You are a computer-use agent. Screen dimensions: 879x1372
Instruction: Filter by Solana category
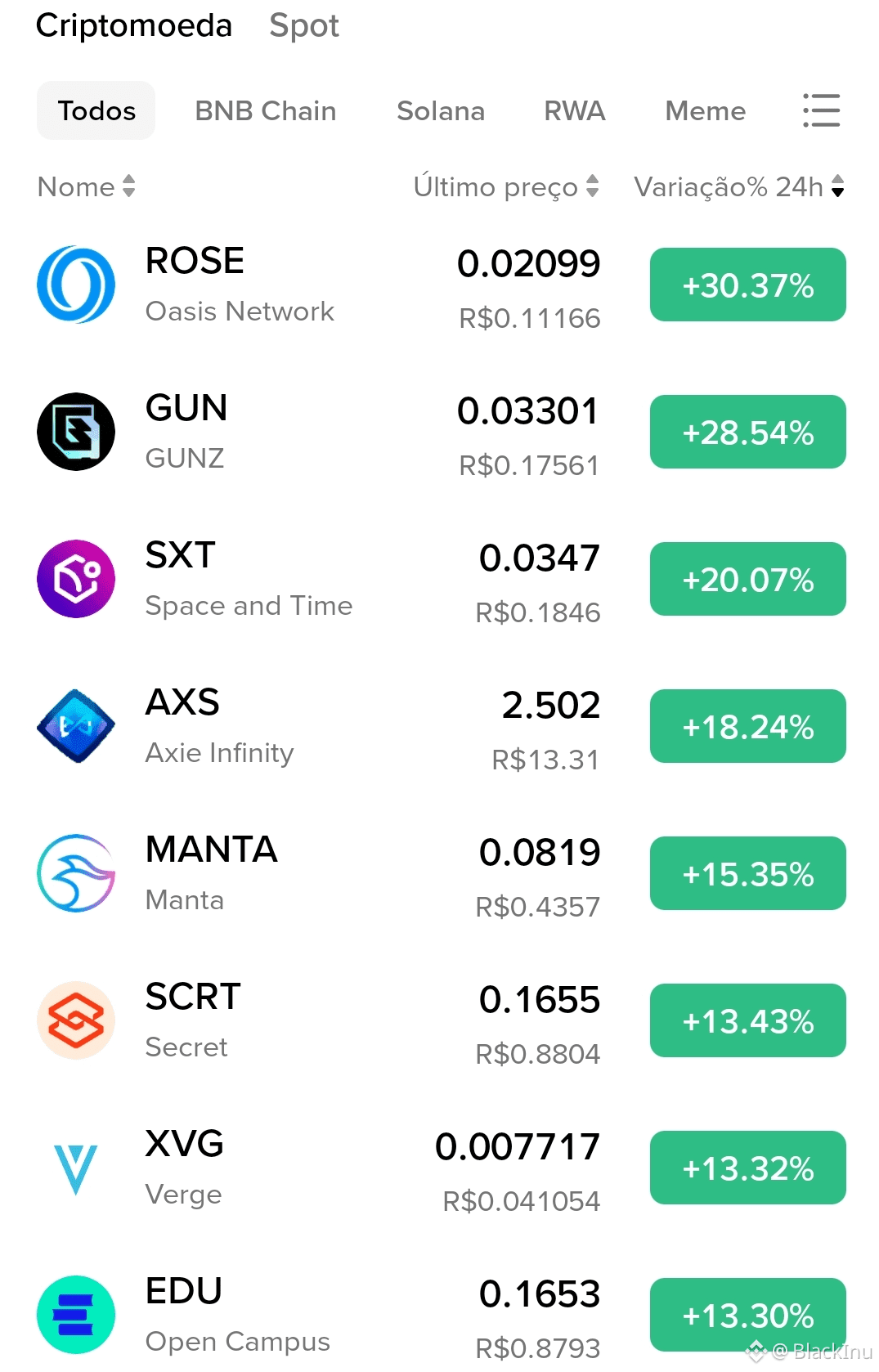click(441, 111)
